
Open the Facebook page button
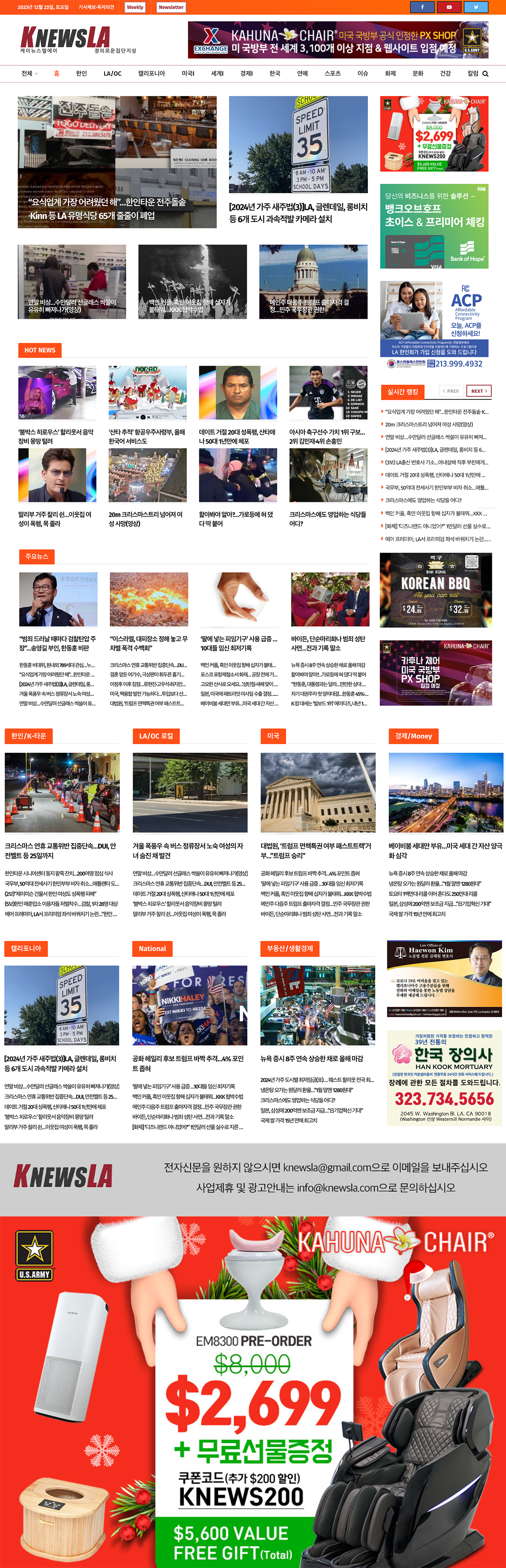(422, 7)
